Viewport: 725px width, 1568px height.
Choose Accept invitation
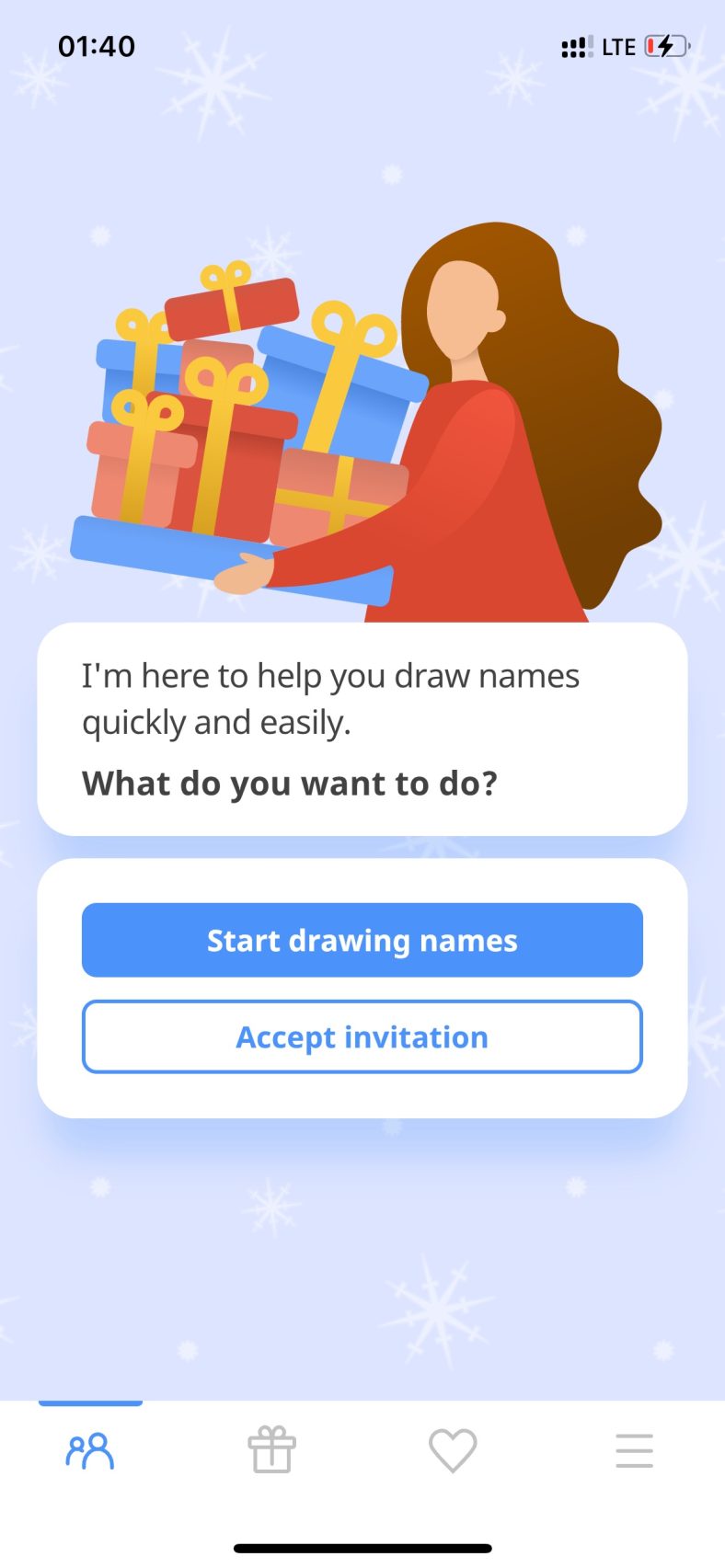coord(362,1036)
